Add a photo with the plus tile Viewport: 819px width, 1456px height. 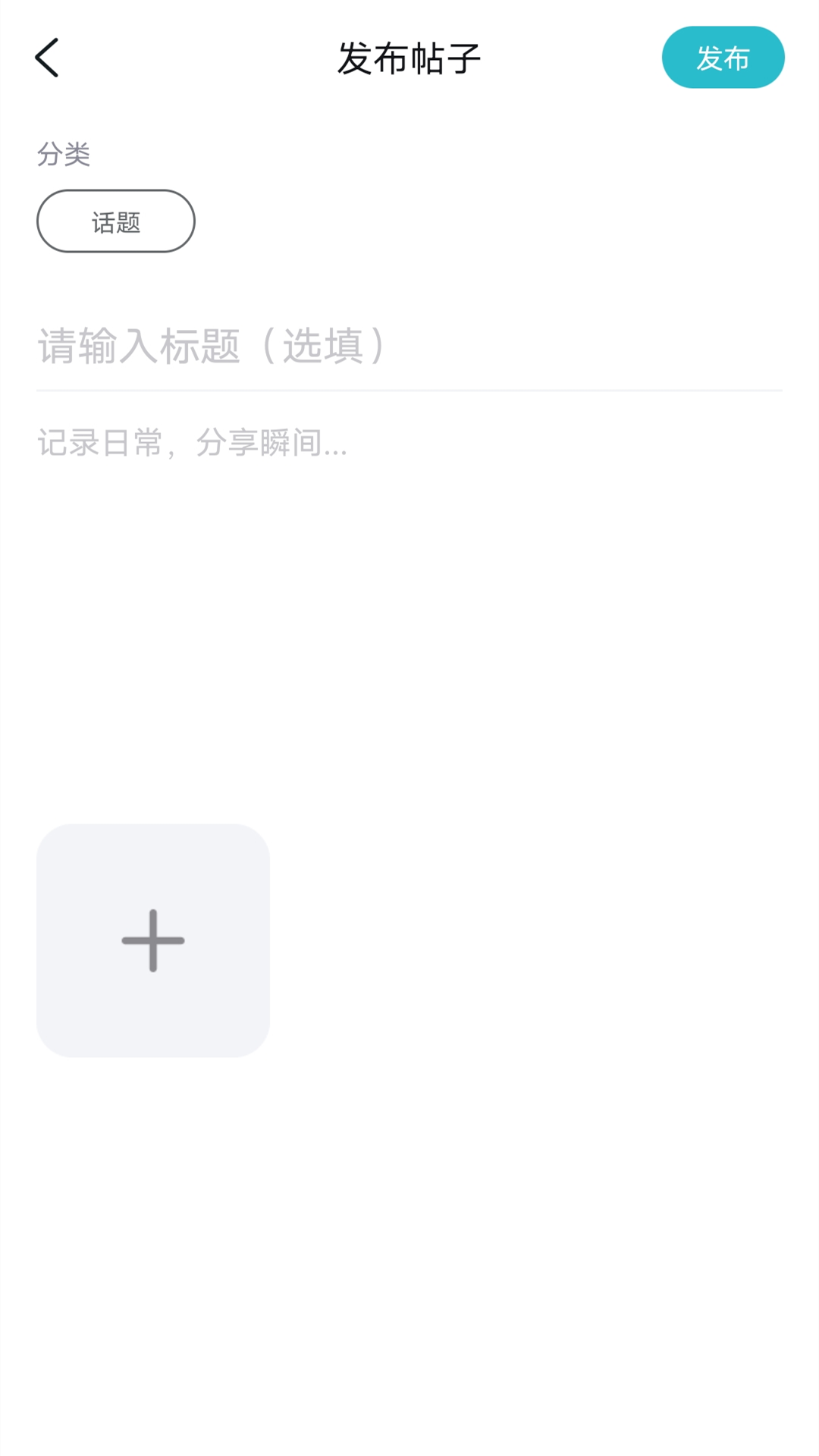coord(153,940)
